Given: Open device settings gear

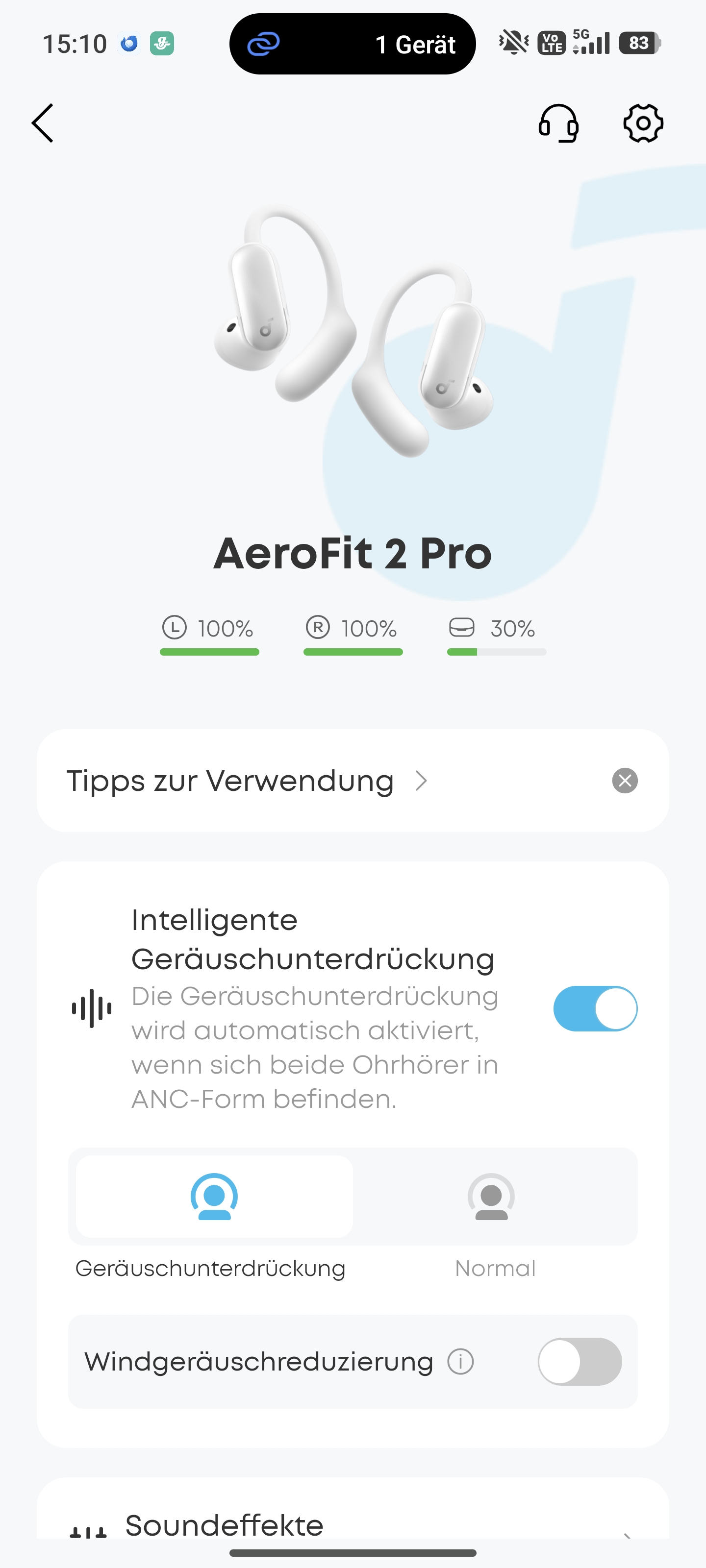Looking at the screenshot, I should [x=643, y=123].
